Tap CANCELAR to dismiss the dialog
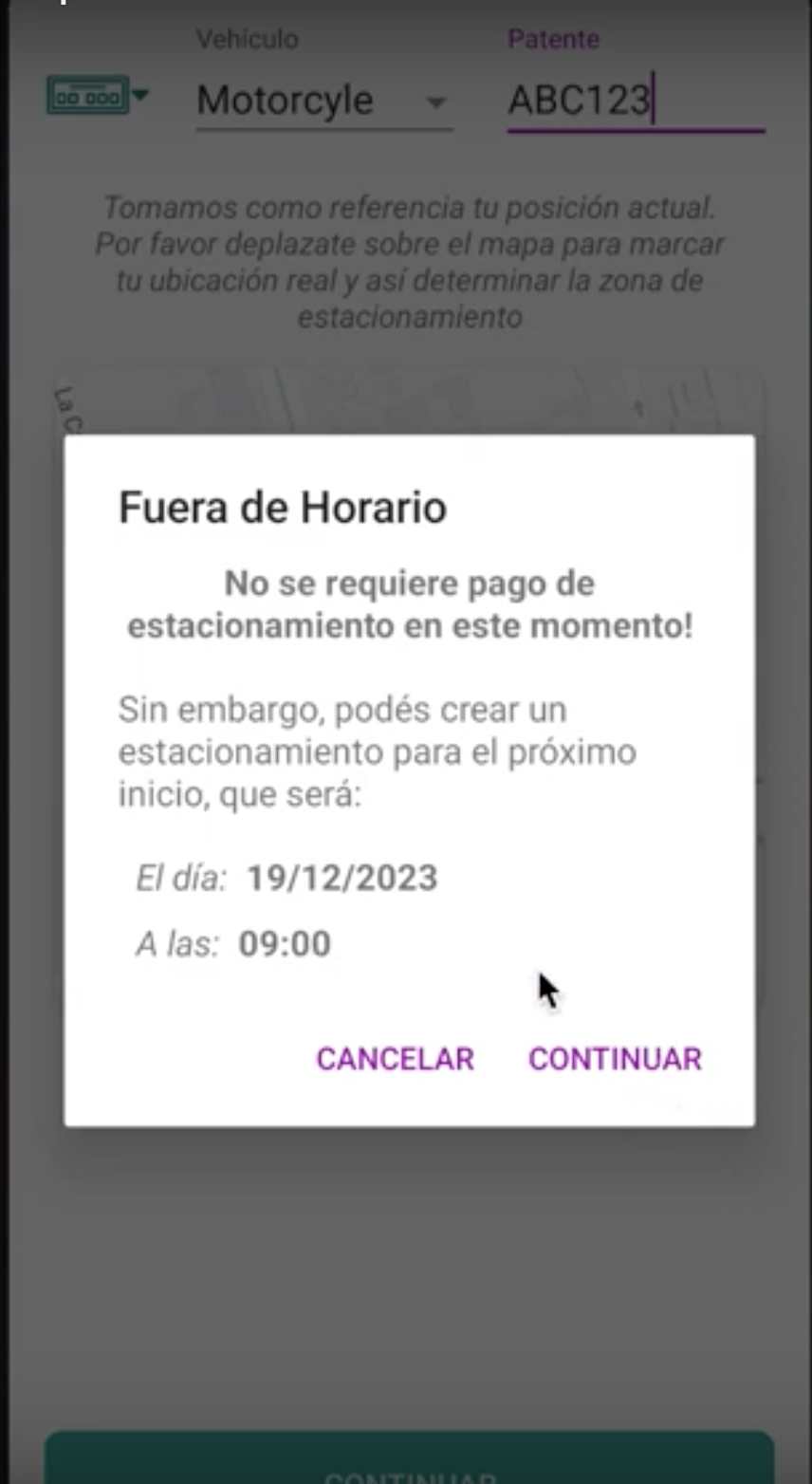The width and height of the screenshot is (812, 1484). 395,1059
